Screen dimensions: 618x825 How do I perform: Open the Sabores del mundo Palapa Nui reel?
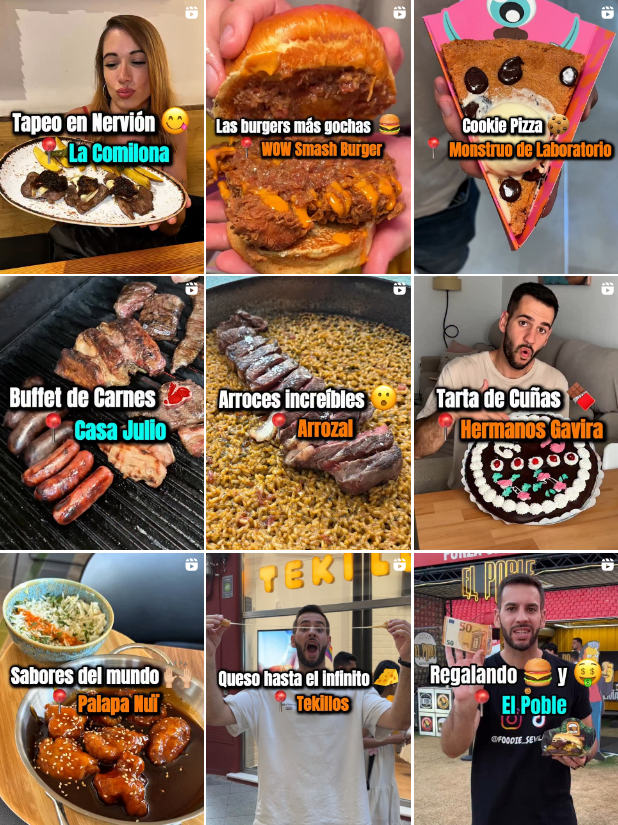pos(102,688)
